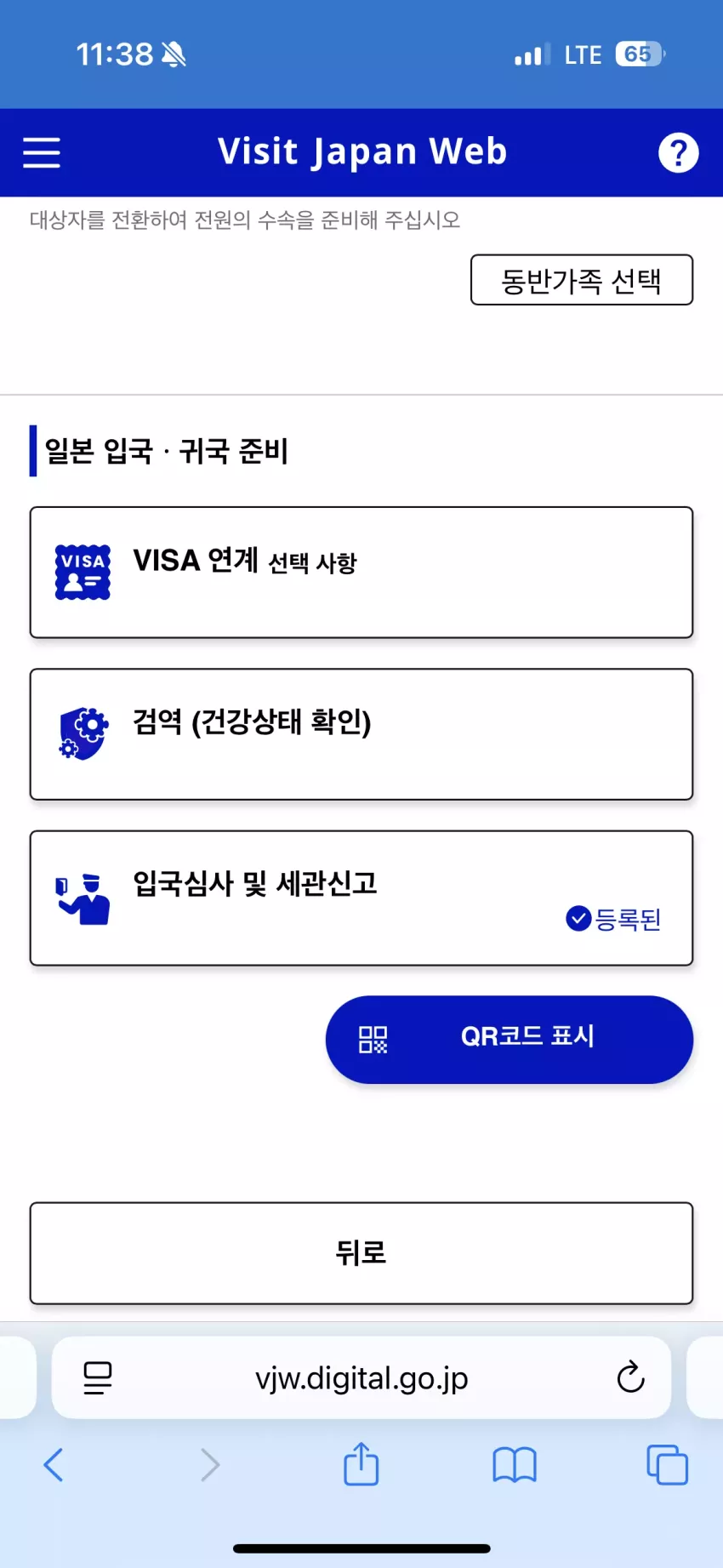Open the VISA 연계 card

(x=361, y=573)
